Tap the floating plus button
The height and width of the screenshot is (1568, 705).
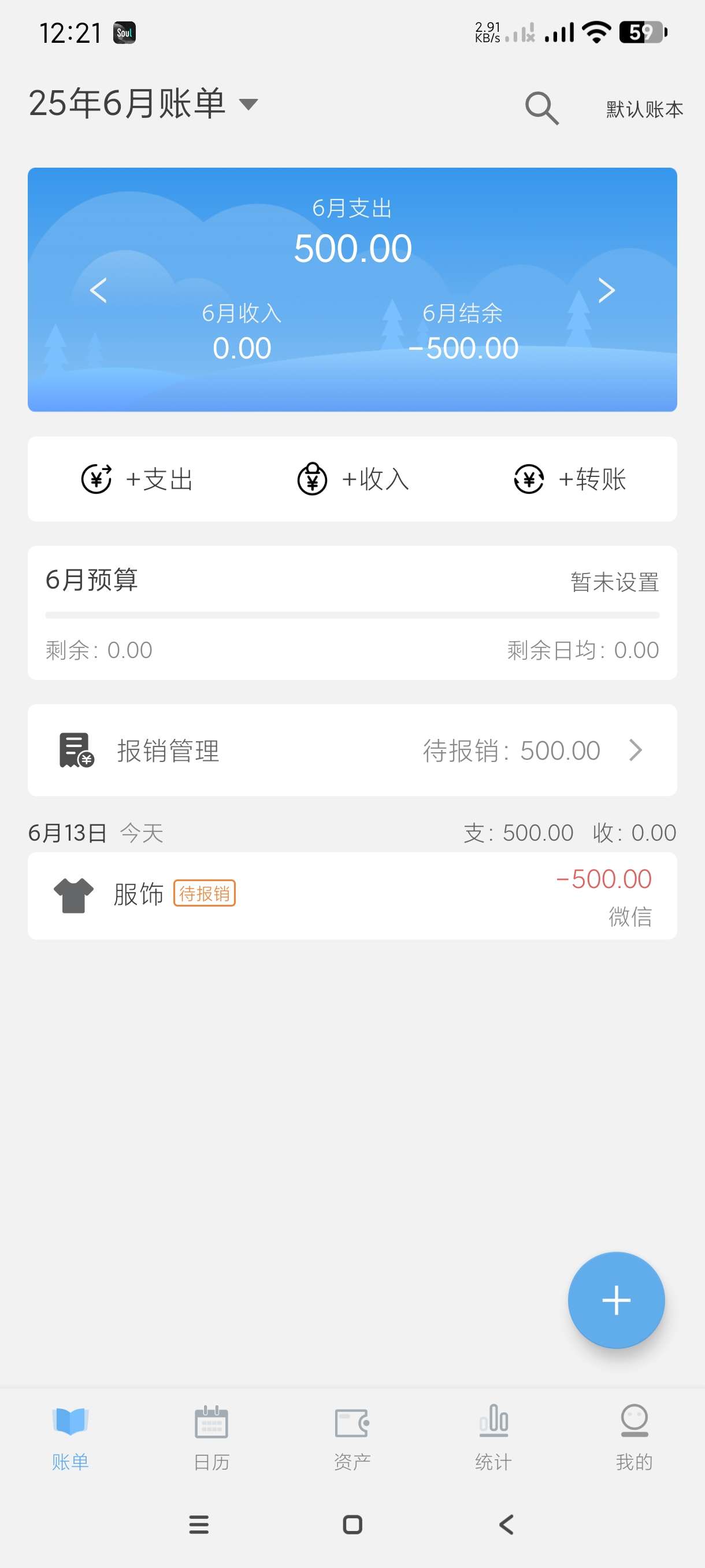pyautogui.click(x=615, y=1300)
